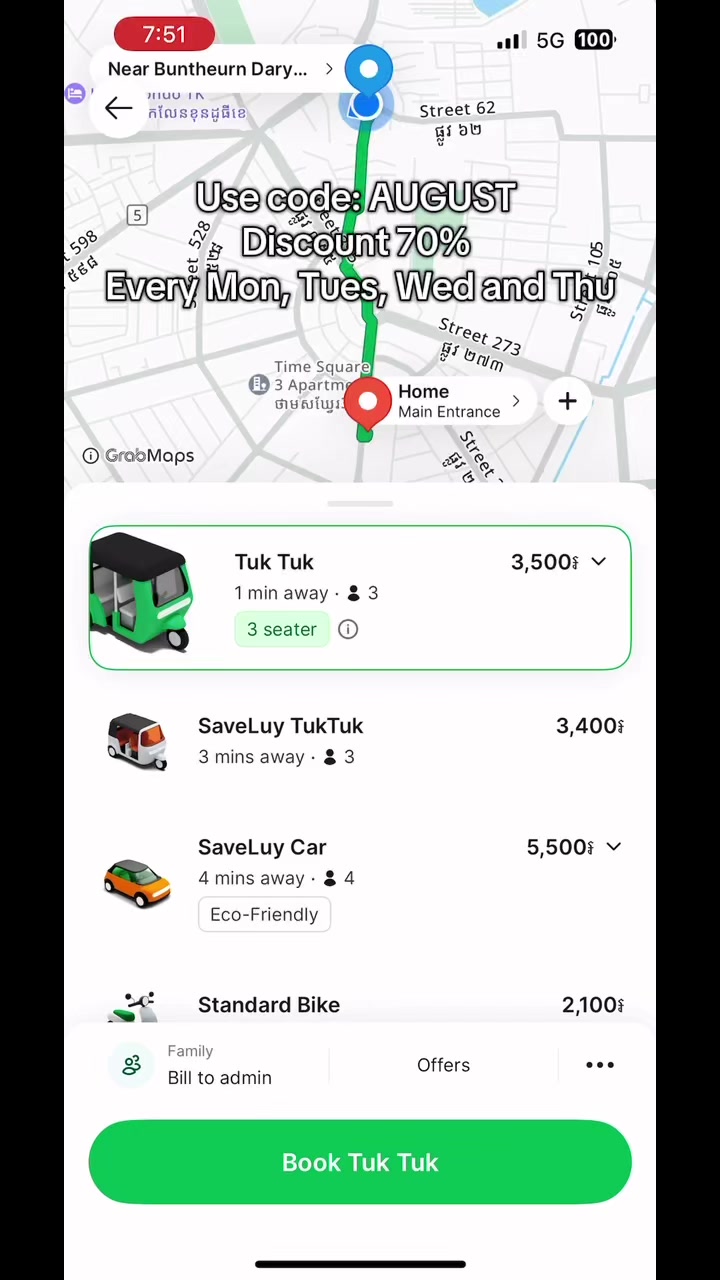Select the Tuk Tuk 3 seater ride
Screen dimensions: 720x1280
pyautogui.click(x=360, y=597)
